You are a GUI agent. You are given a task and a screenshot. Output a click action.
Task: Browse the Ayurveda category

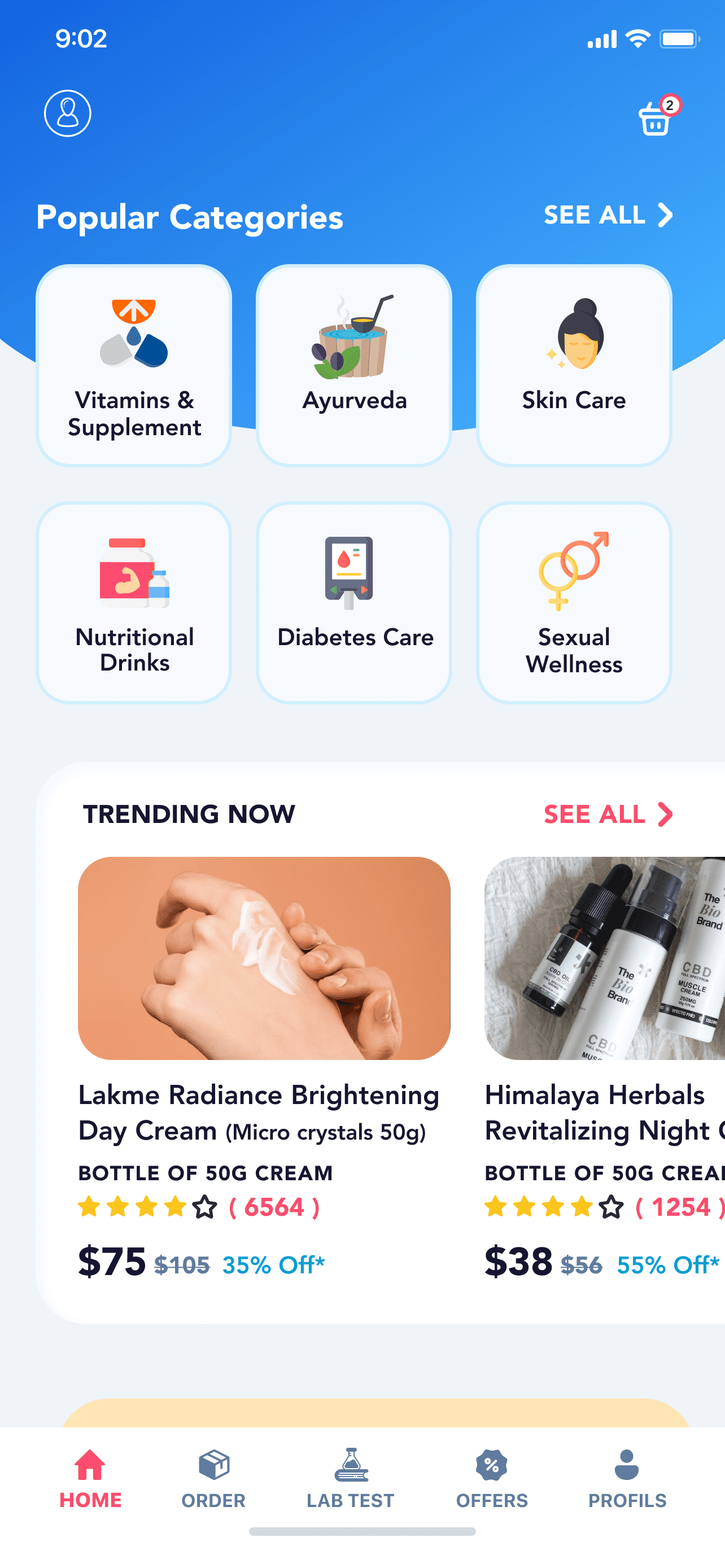pos(353,365)
